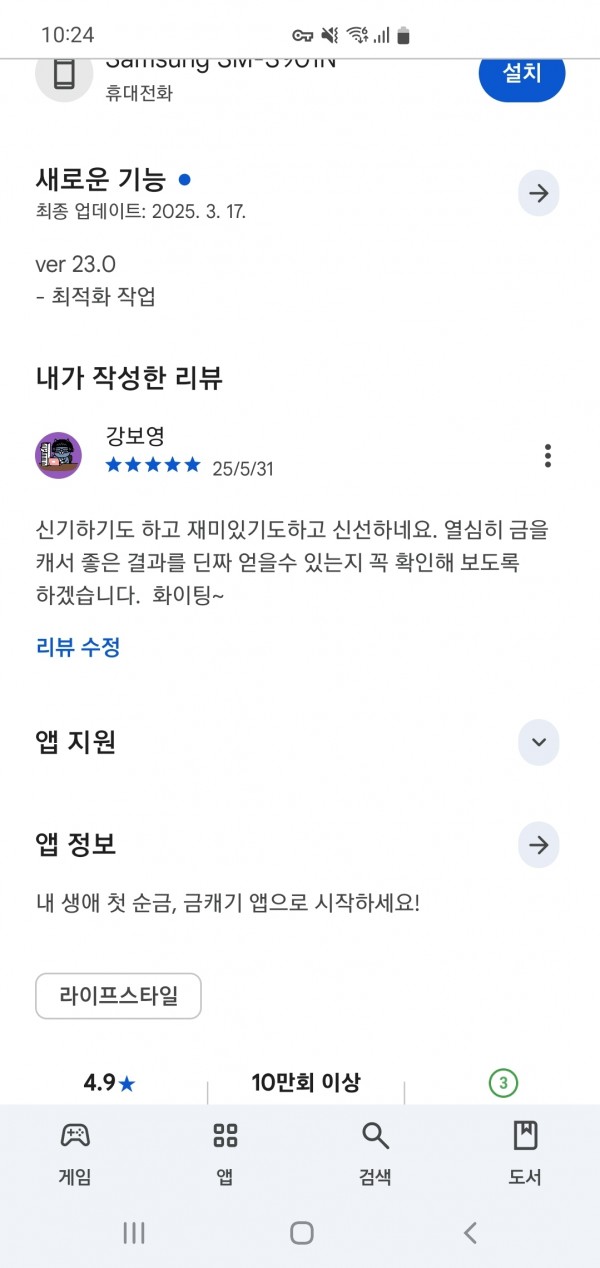This screenshot has width=600, height=1268.
Task: Tap the 리뷰 수정 link
Action: pos(78,647)
